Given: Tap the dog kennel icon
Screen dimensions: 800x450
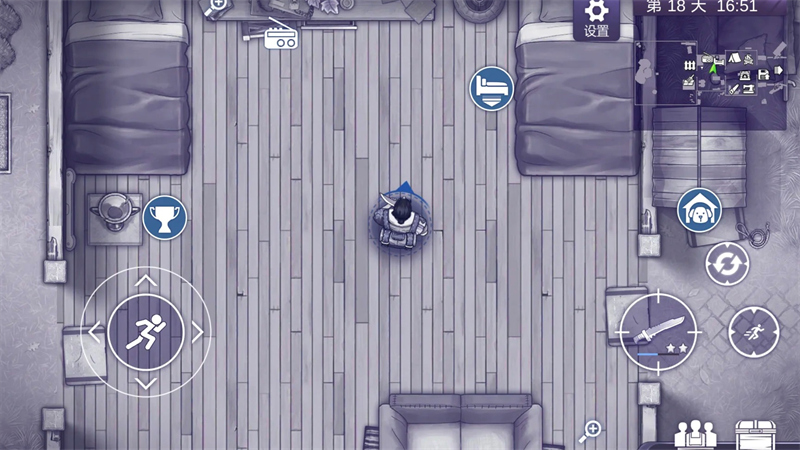Looking at the screenshot, I should click(700, 210).
